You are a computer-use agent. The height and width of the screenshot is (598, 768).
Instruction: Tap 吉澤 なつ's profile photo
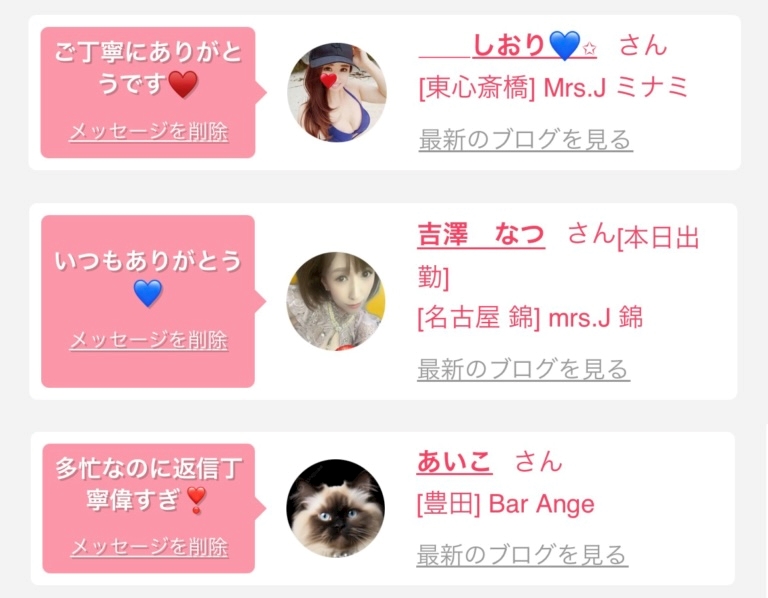336,301
